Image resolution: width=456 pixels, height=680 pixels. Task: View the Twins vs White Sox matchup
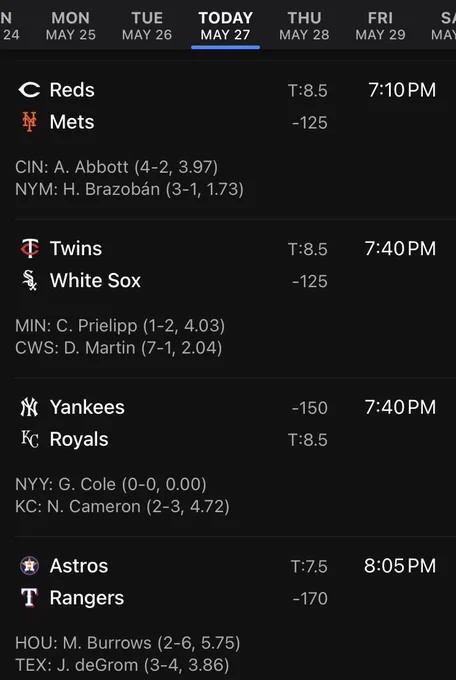[228, 298]
